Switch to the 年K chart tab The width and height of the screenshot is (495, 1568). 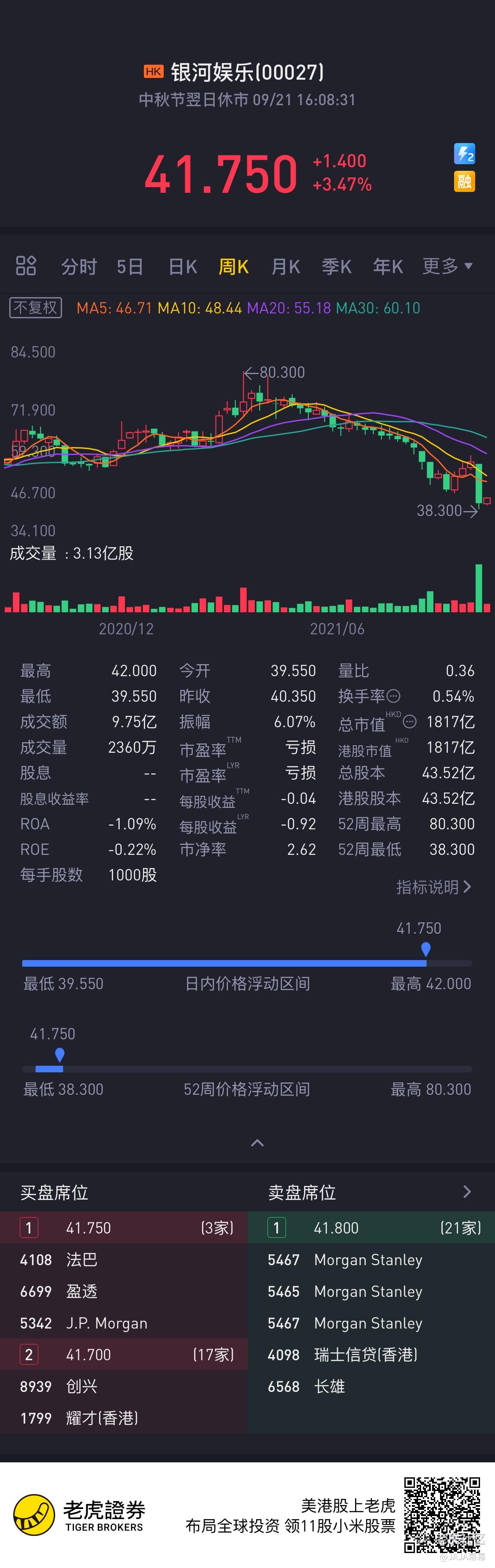[x=388, y=267]
